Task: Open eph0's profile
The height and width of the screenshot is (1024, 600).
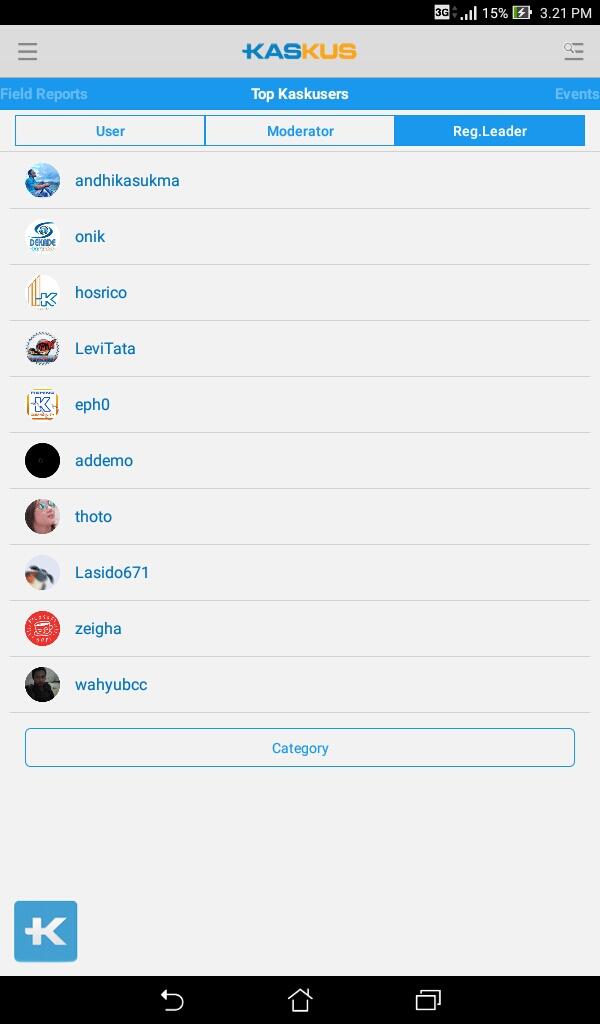Action: click(92, 405)
